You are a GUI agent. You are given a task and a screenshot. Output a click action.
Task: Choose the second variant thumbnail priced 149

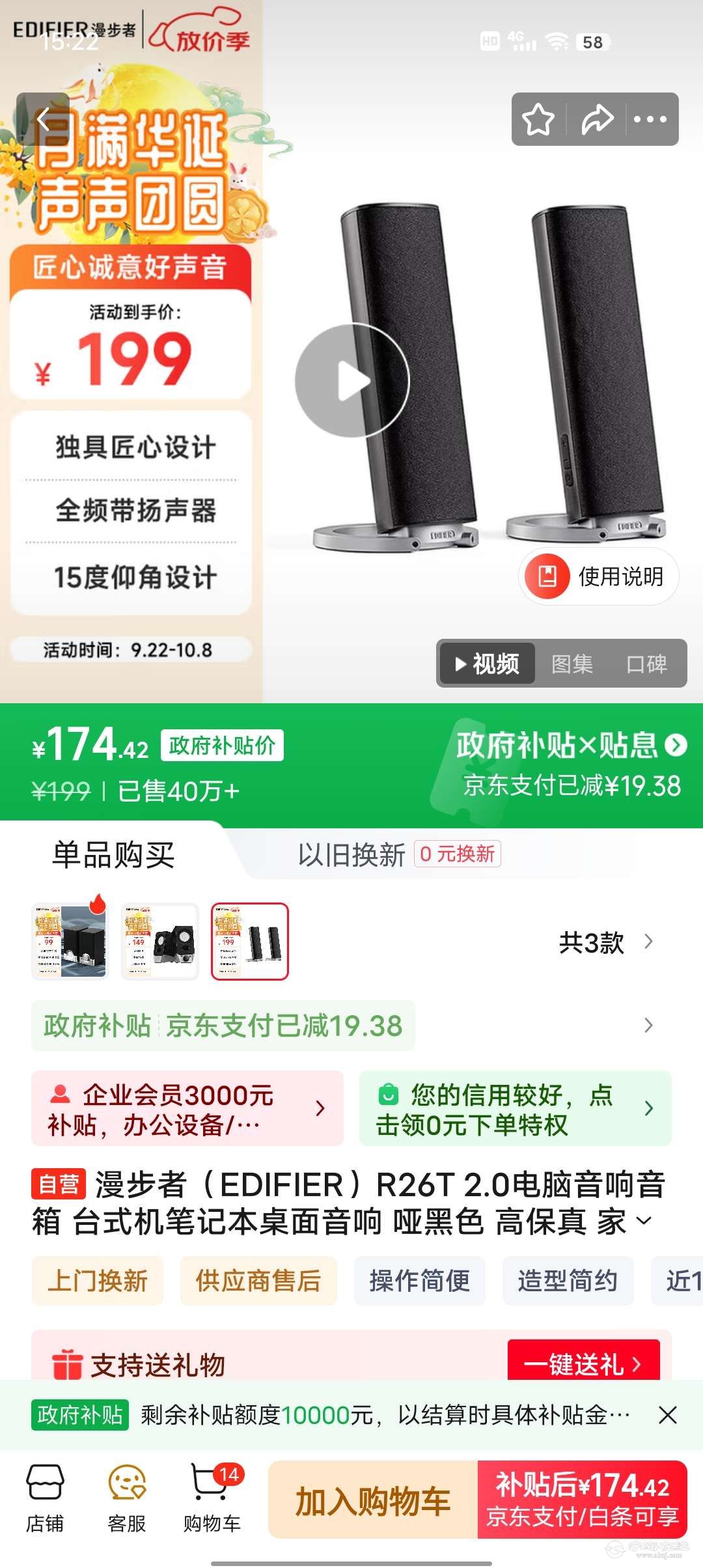(160, 941)
